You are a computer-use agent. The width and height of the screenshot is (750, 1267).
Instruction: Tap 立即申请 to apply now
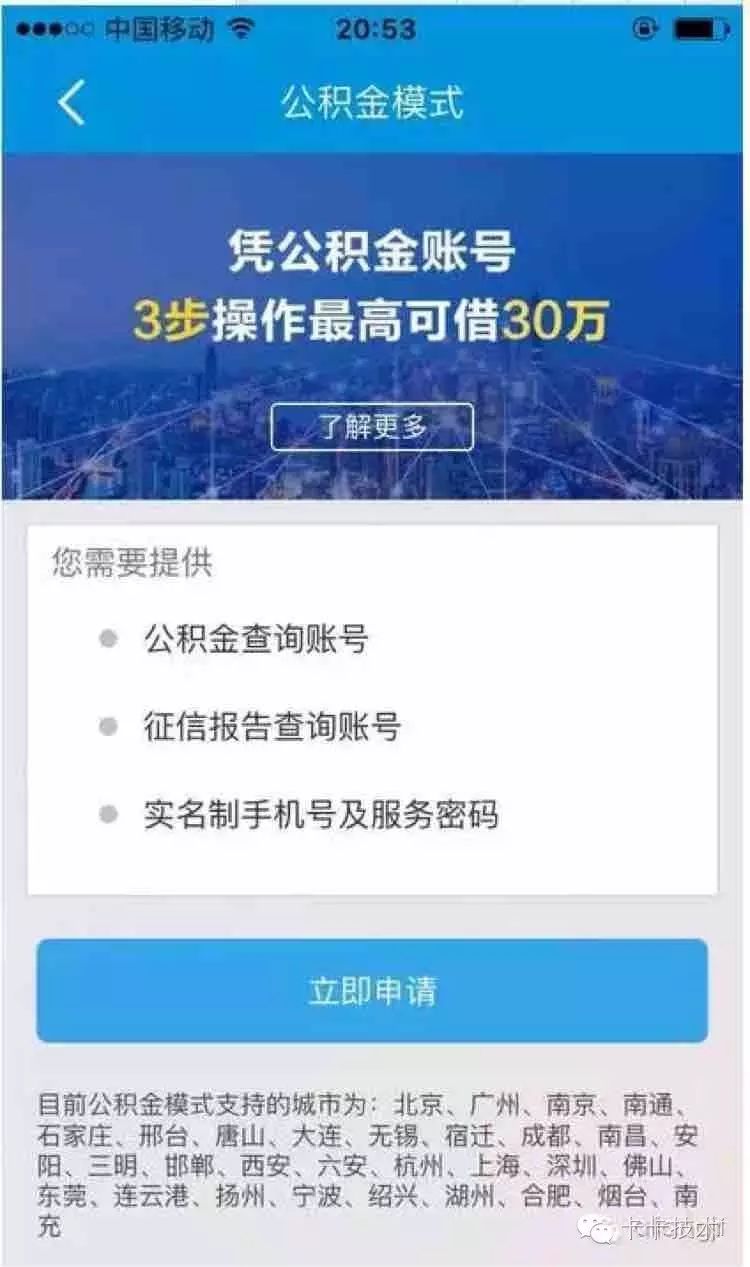pyautogui.click(x=372, y=991)
